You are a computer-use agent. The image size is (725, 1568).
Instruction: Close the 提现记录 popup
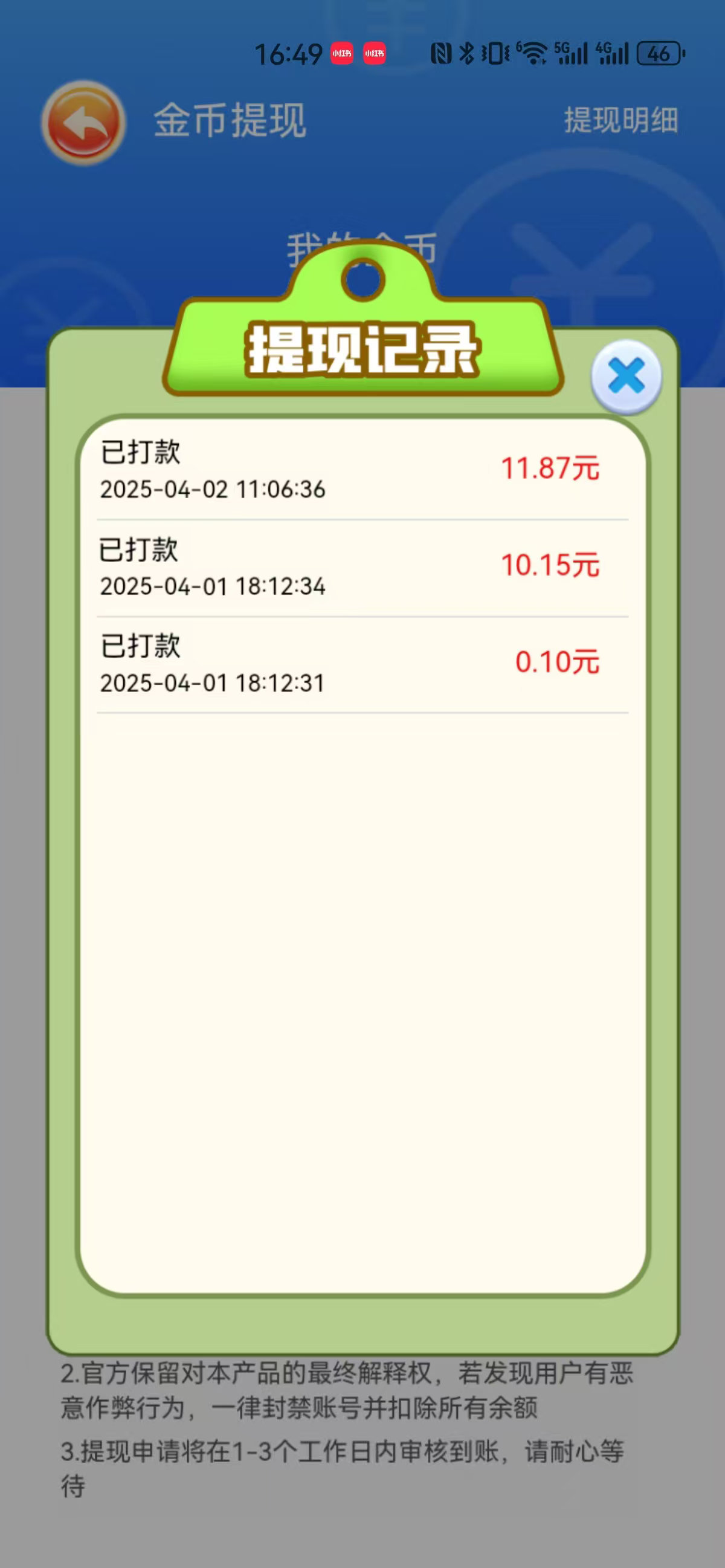tap(627, 377)
